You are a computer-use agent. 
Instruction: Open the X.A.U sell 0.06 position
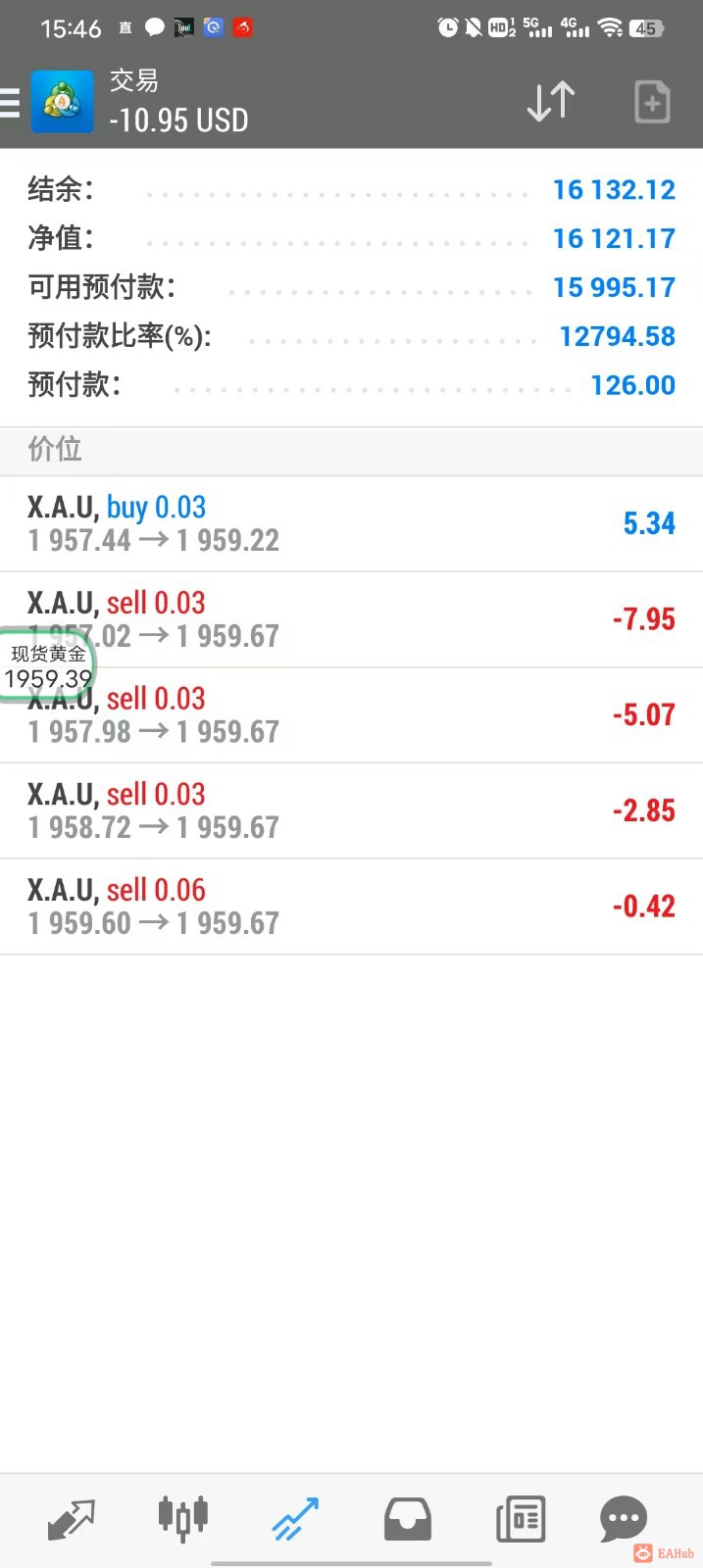point(351,906)
